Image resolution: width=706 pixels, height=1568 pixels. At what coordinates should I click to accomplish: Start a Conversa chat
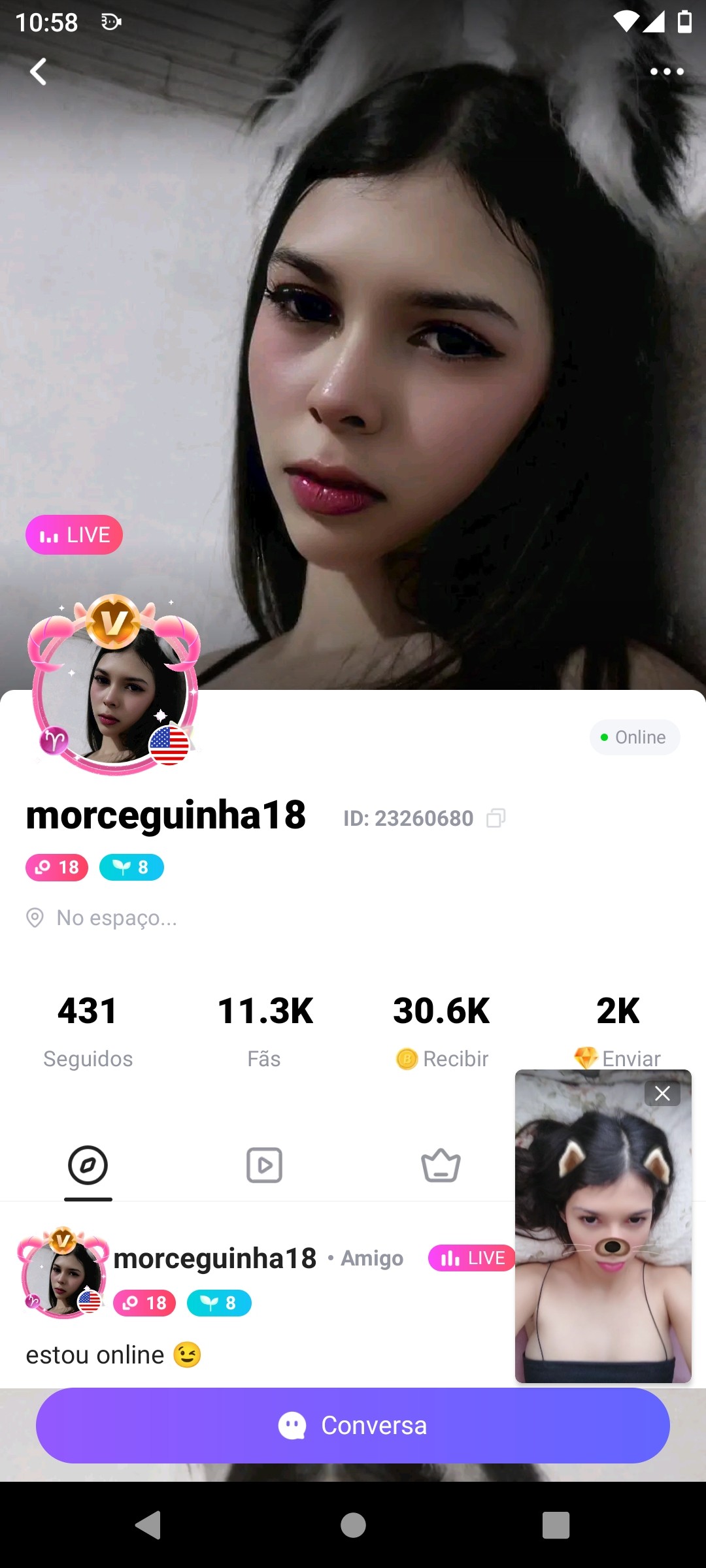(x=353, y=1426)
